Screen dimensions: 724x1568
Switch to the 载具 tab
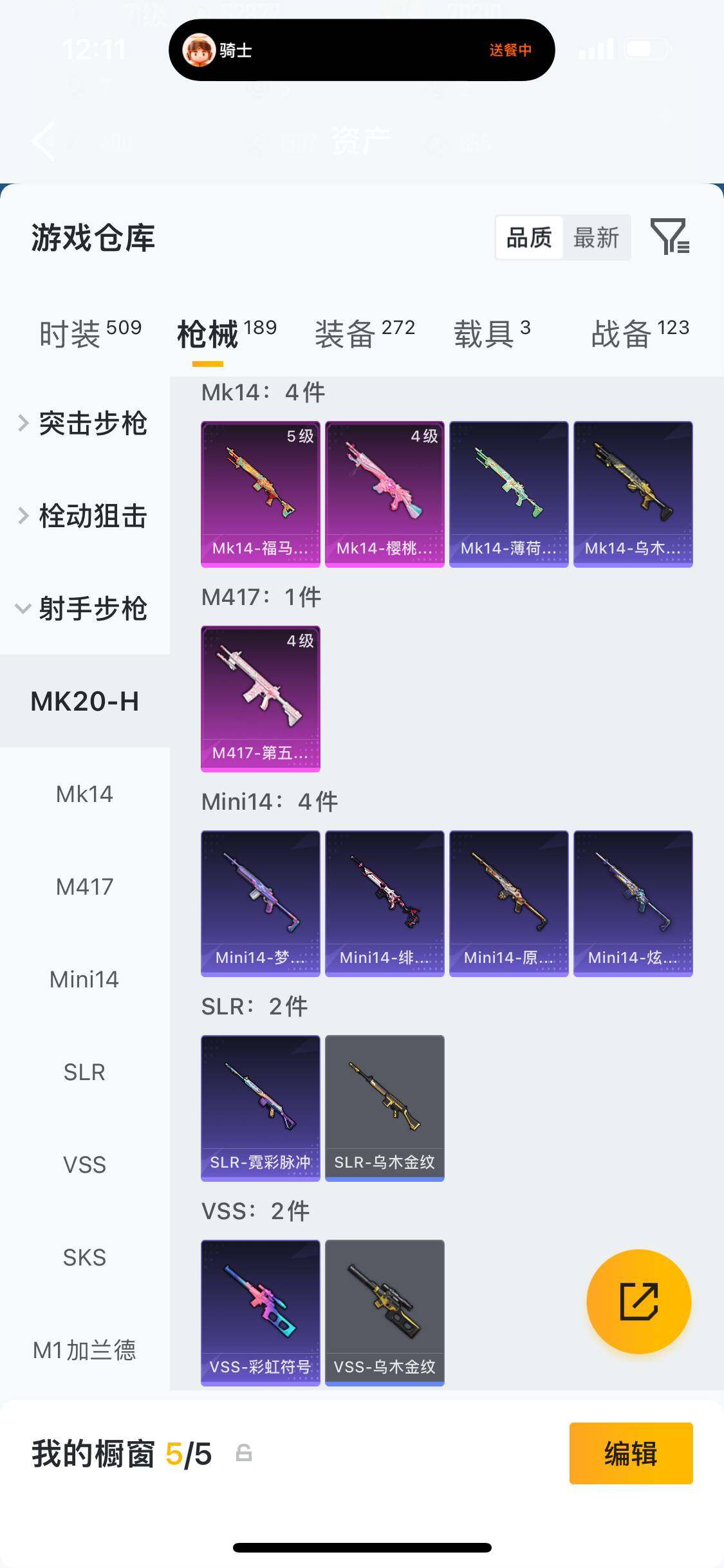pos(492,333)
